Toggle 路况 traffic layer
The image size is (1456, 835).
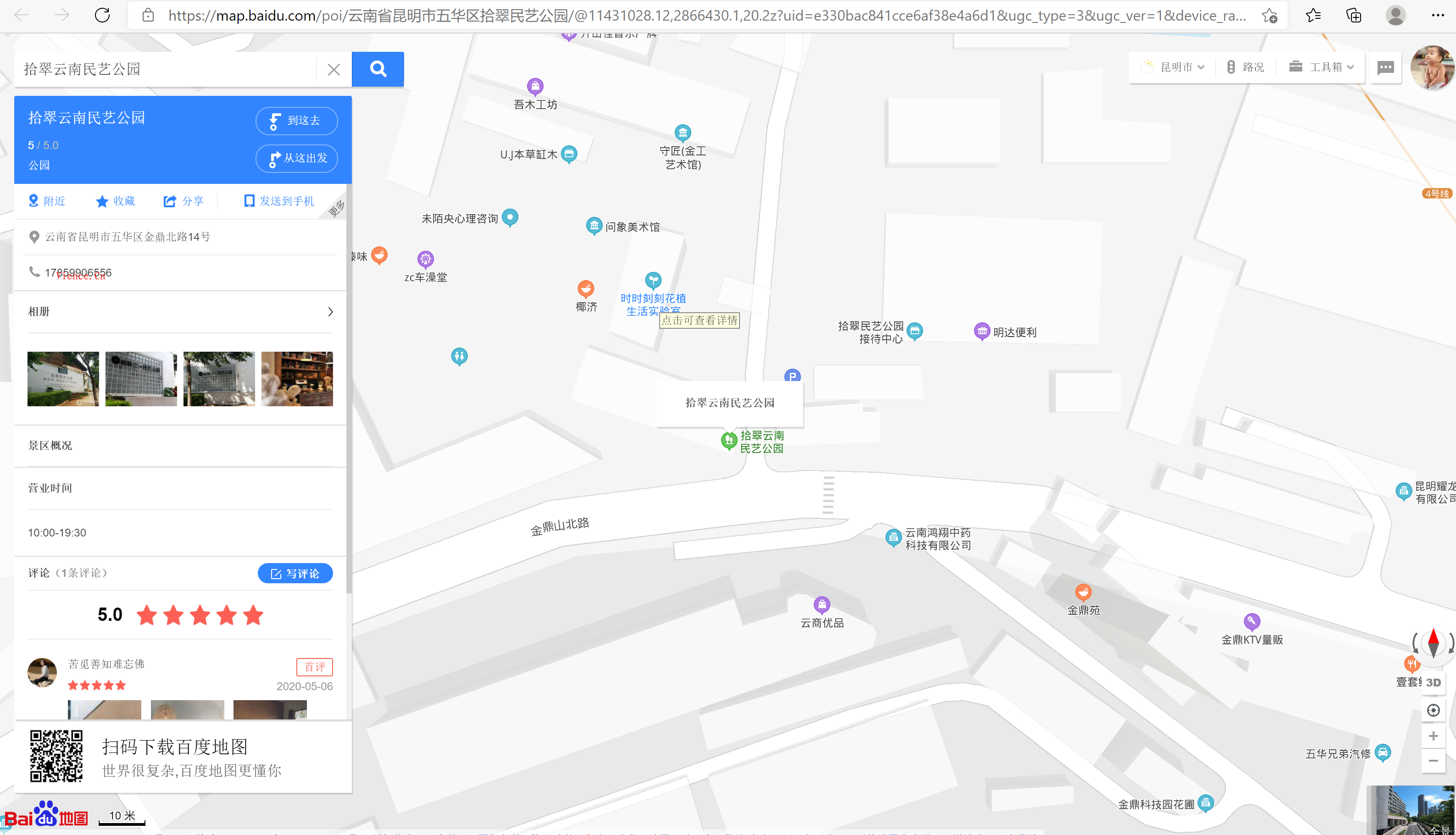coord(1245,67)
